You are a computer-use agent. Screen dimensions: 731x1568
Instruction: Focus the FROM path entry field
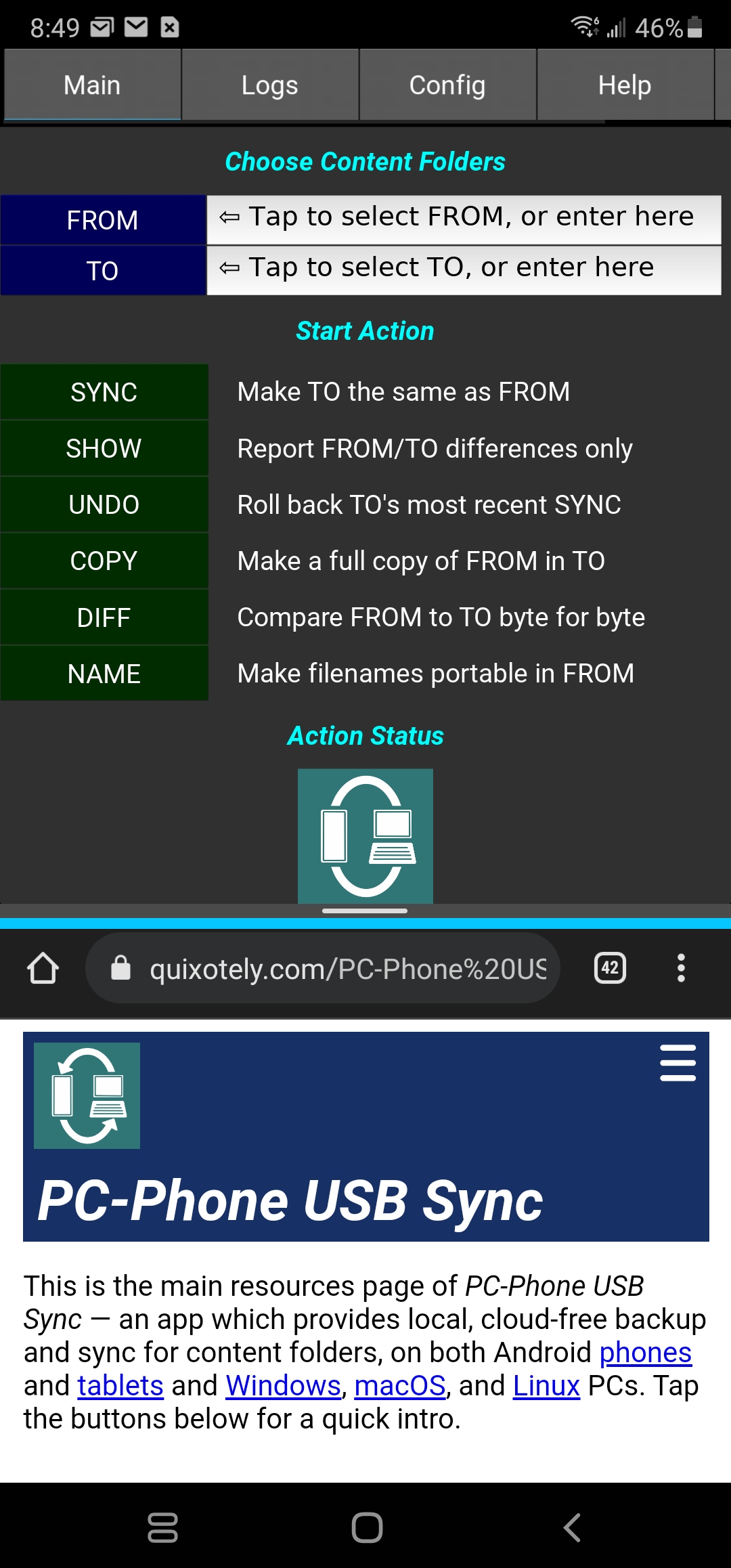coord(464,218)
